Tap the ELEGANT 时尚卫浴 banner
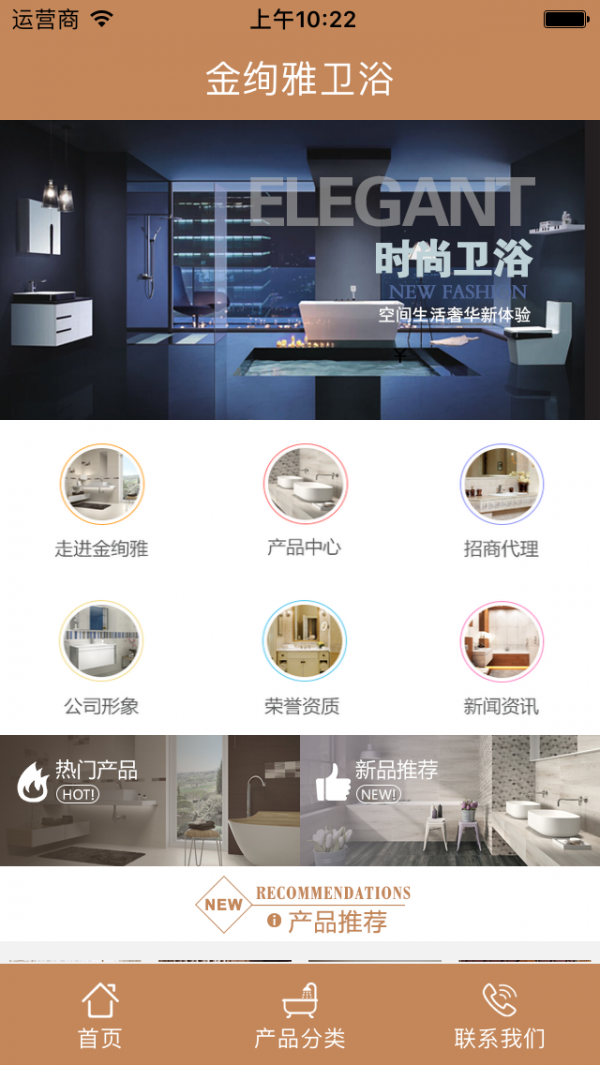 click(300, 270)
